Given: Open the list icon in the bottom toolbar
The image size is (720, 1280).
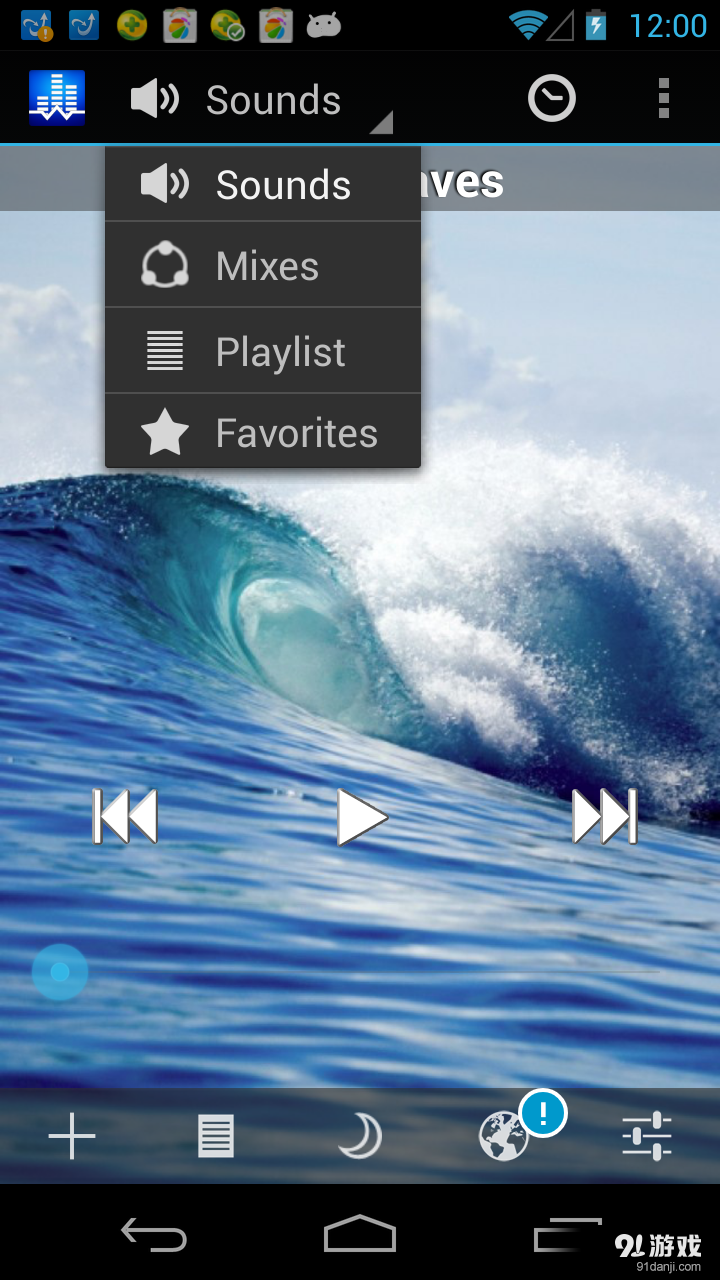Looking at the screenshot, I should point(216,1136).
